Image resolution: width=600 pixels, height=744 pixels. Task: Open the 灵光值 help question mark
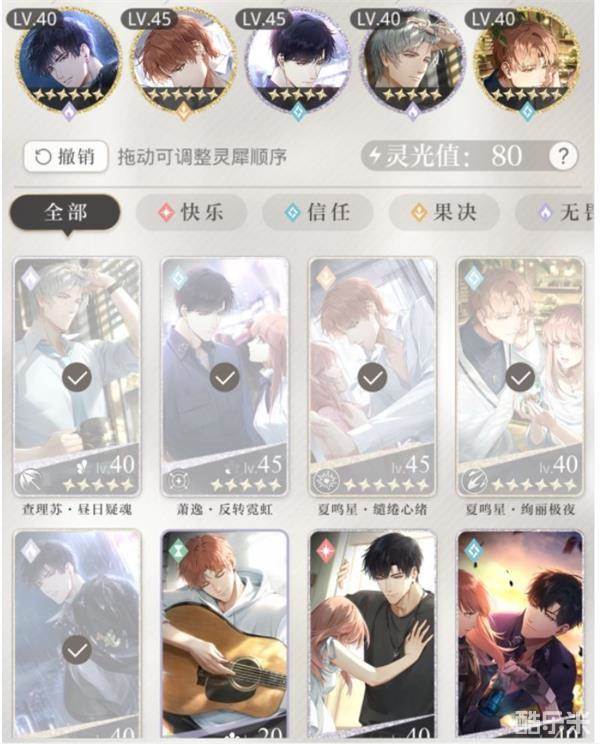565,156
